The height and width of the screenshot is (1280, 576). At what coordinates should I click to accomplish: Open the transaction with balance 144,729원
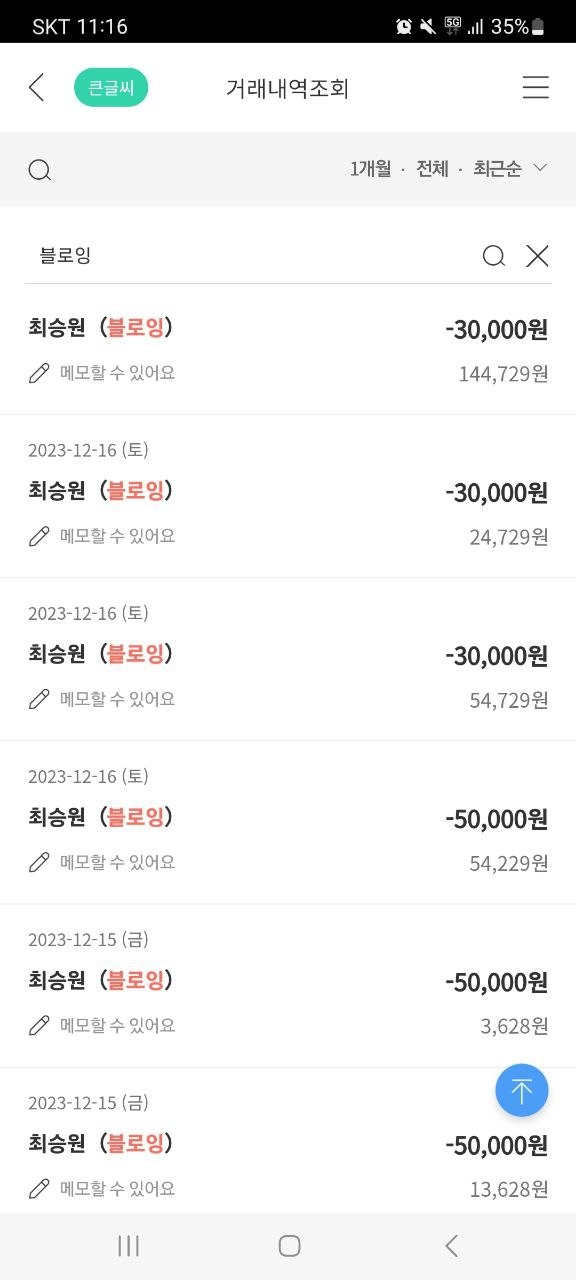point(288,350)
